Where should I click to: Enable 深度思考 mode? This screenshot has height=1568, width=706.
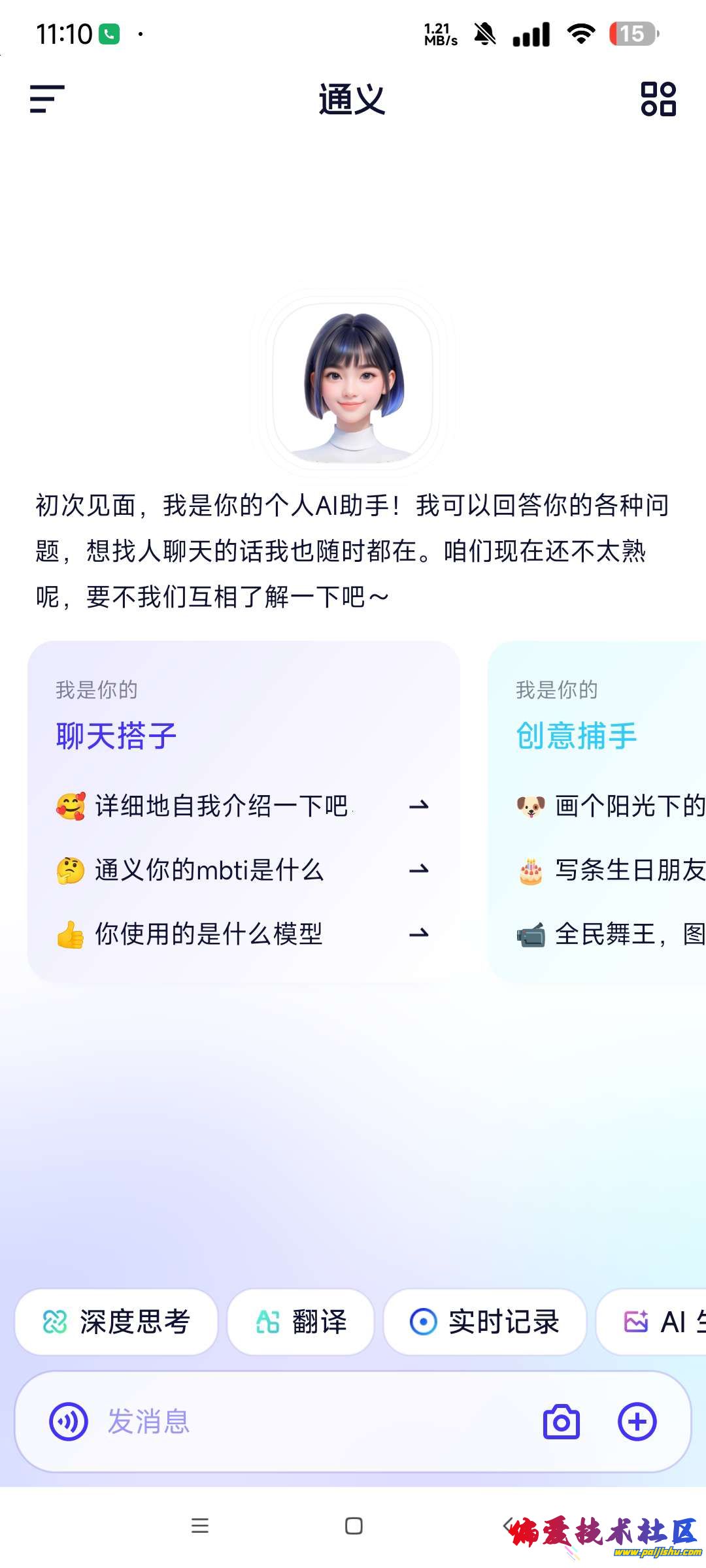(116, 1322)
